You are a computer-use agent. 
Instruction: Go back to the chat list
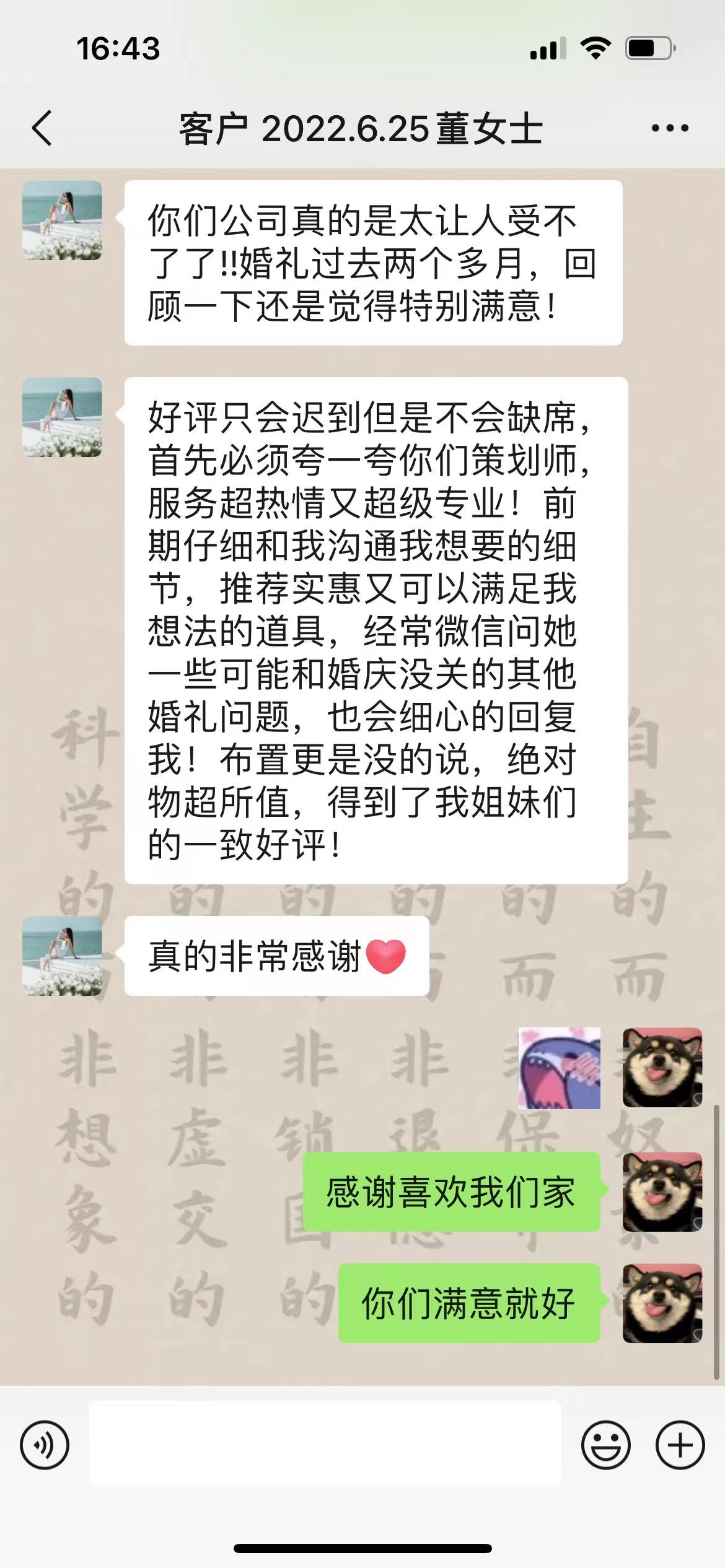pos(42,129)
